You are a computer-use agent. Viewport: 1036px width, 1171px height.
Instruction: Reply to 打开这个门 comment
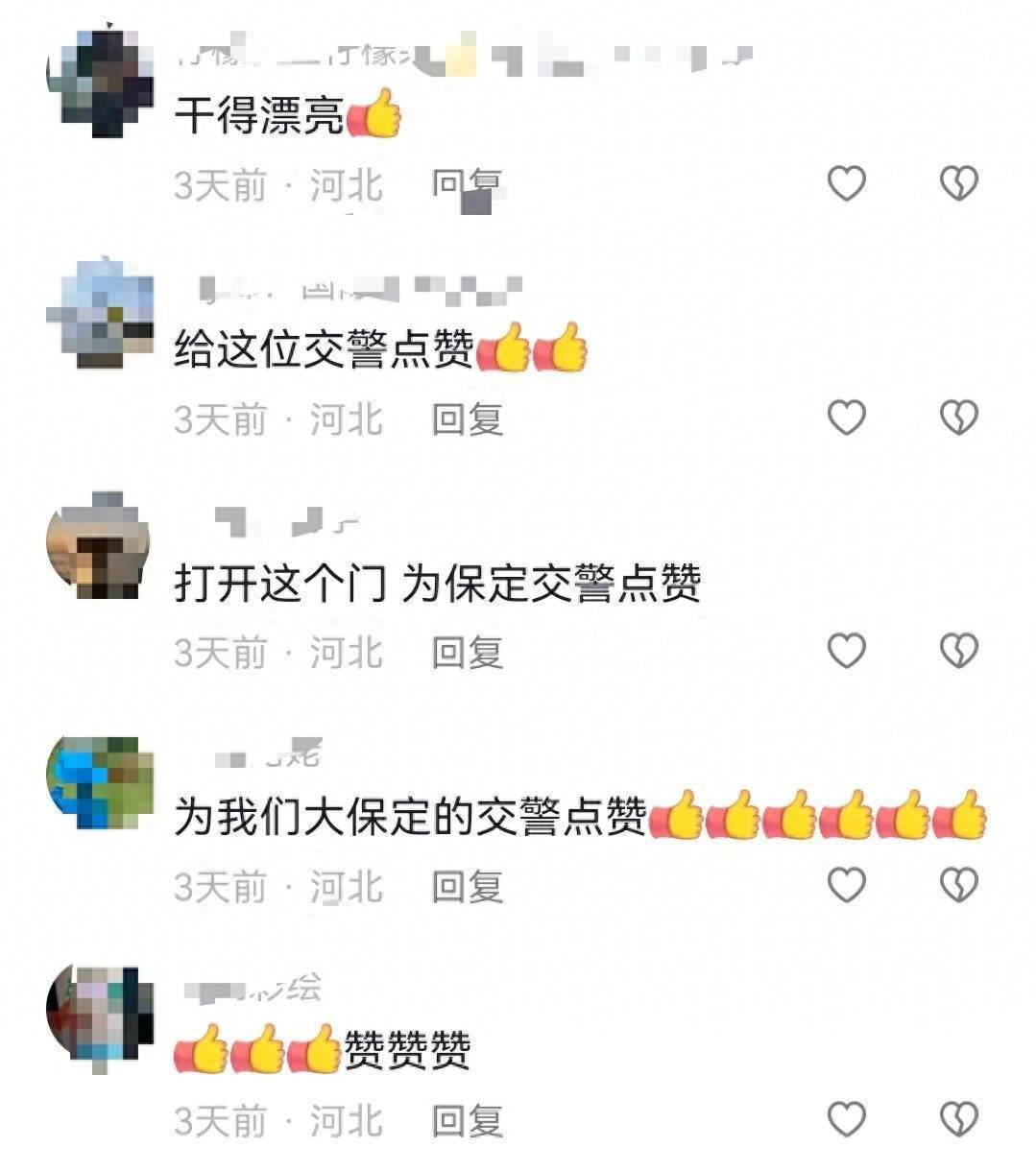(x=467, y=654)
